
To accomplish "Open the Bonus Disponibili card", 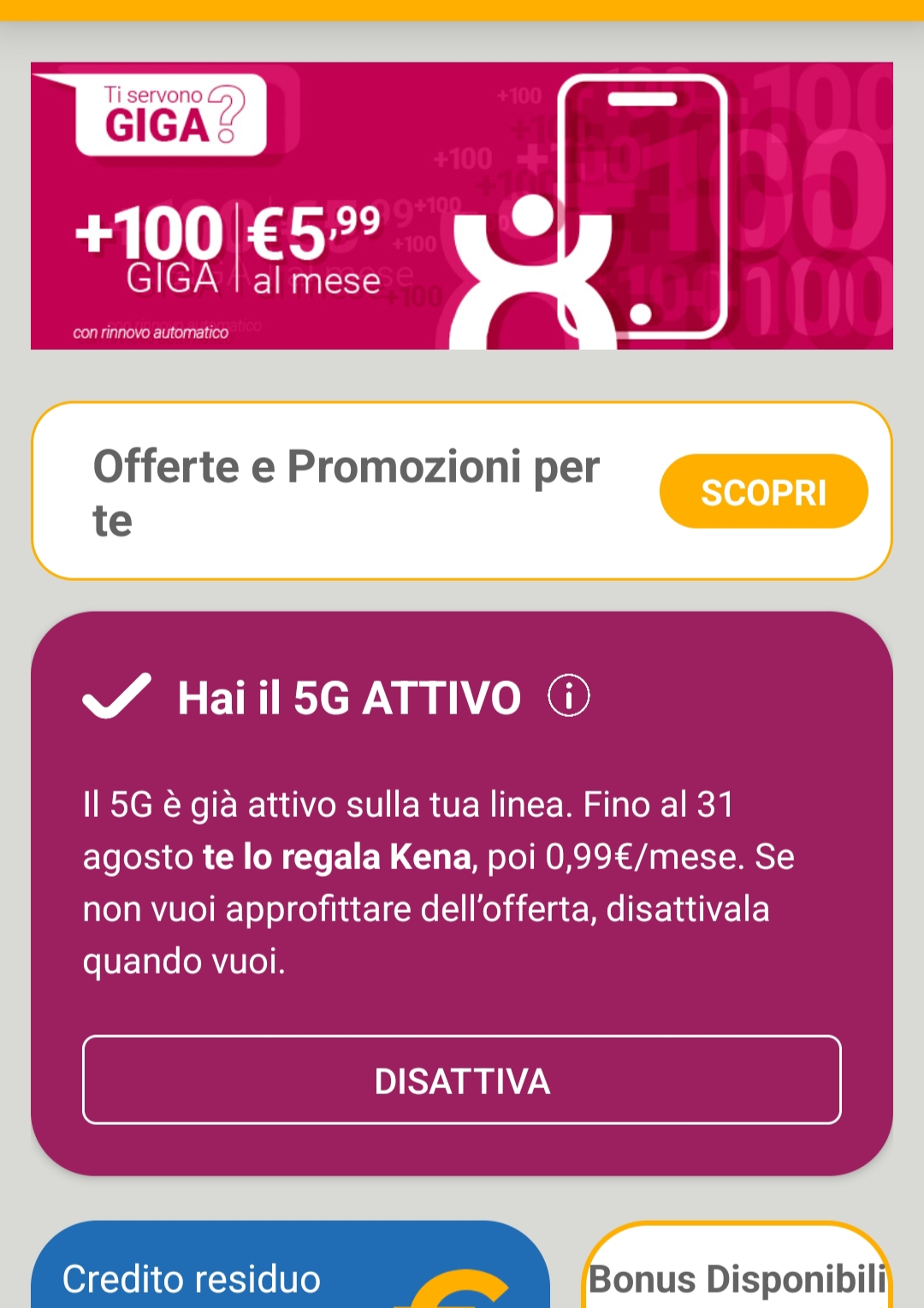I will click(737, 1264).
